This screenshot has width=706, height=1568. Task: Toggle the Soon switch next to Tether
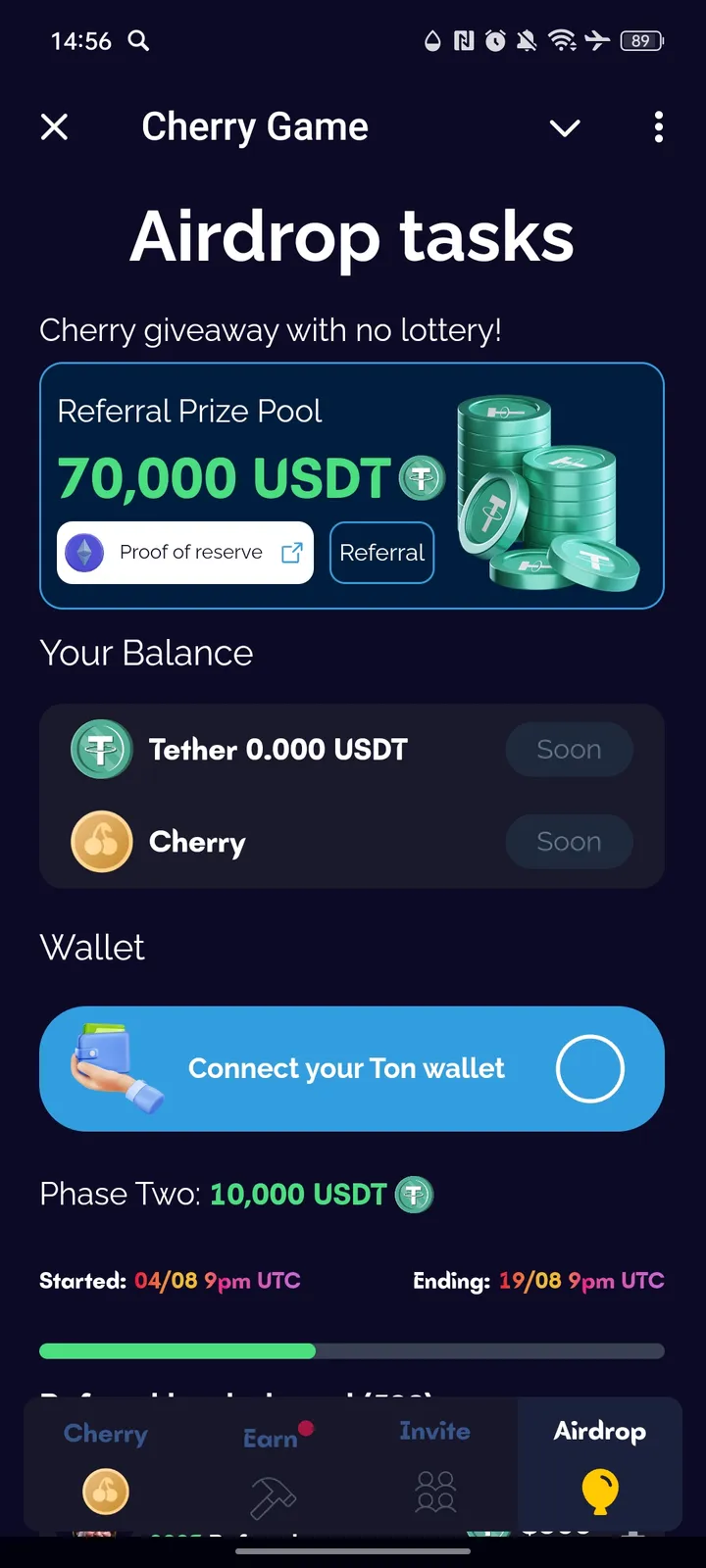pos(569,749)
